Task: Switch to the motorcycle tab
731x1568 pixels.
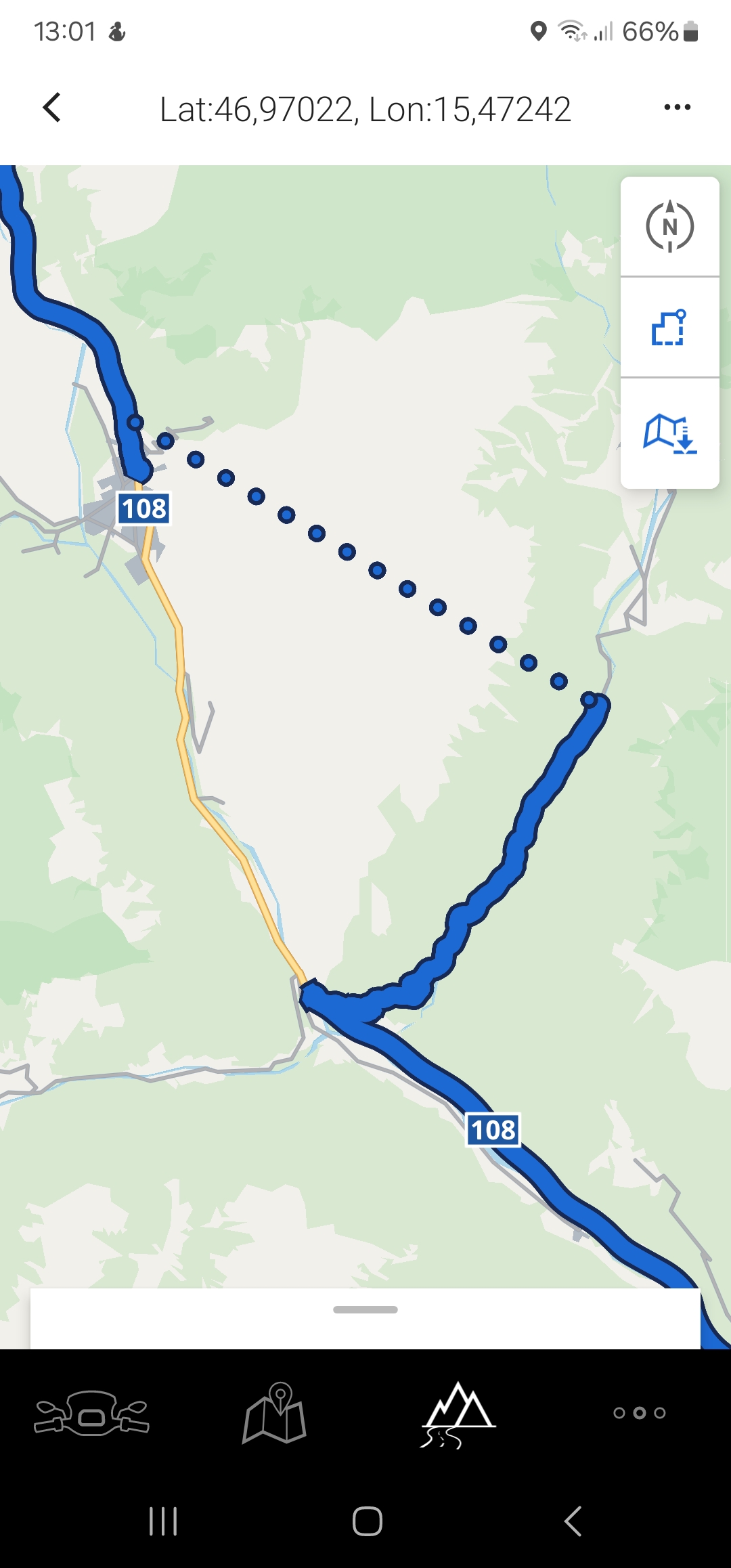Action: (91, 1412)
